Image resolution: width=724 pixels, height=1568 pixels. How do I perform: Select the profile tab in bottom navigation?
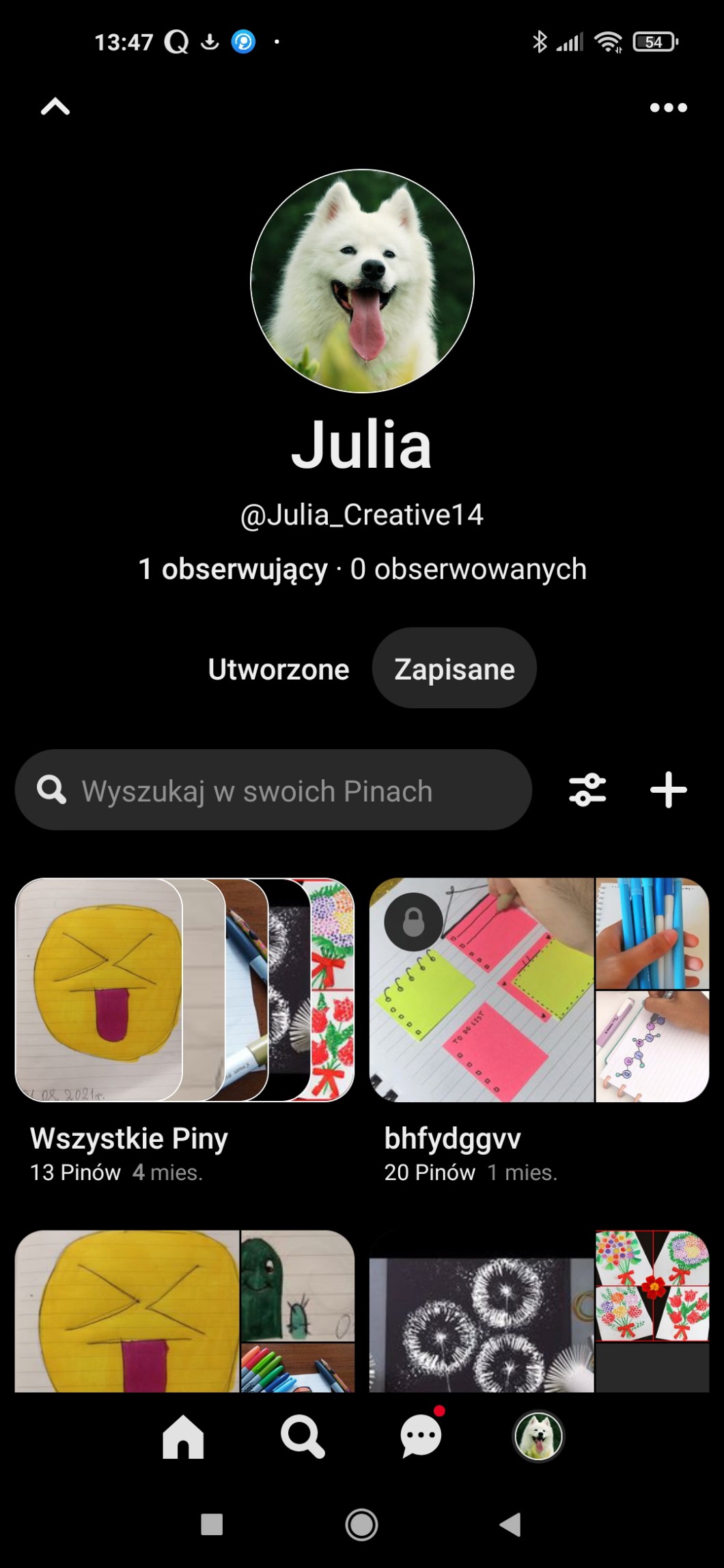pos(538,1436)
